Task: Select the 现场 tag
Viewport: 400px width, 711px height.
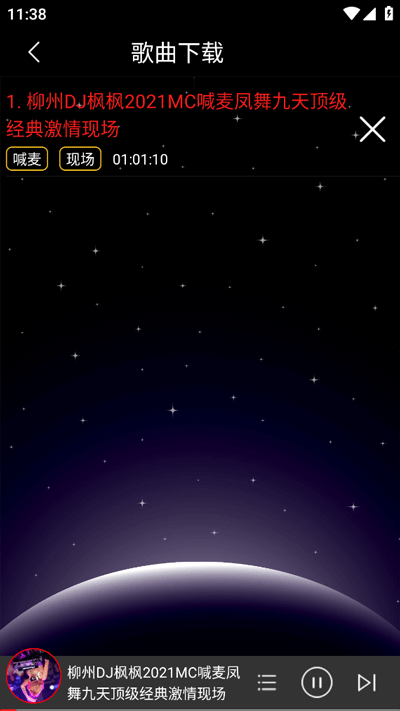Action: 80,159
